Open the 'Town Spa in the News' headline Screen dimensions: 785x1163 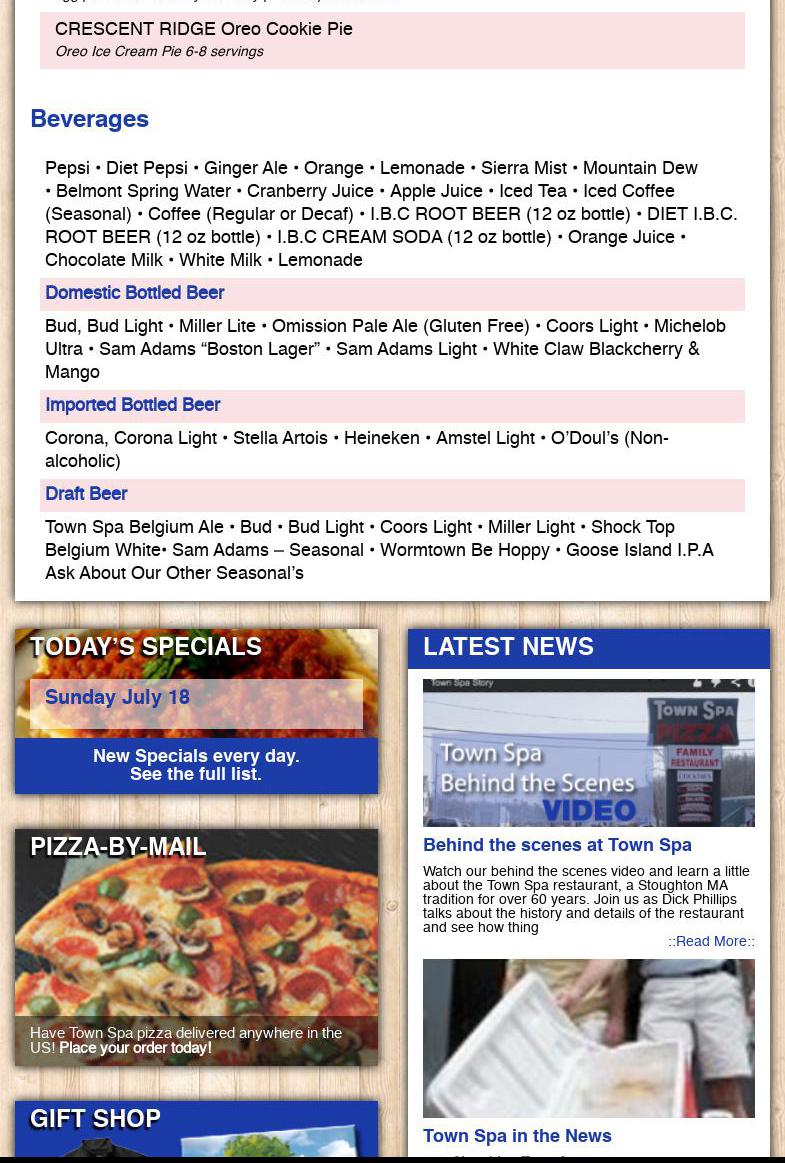point(517,1136)
